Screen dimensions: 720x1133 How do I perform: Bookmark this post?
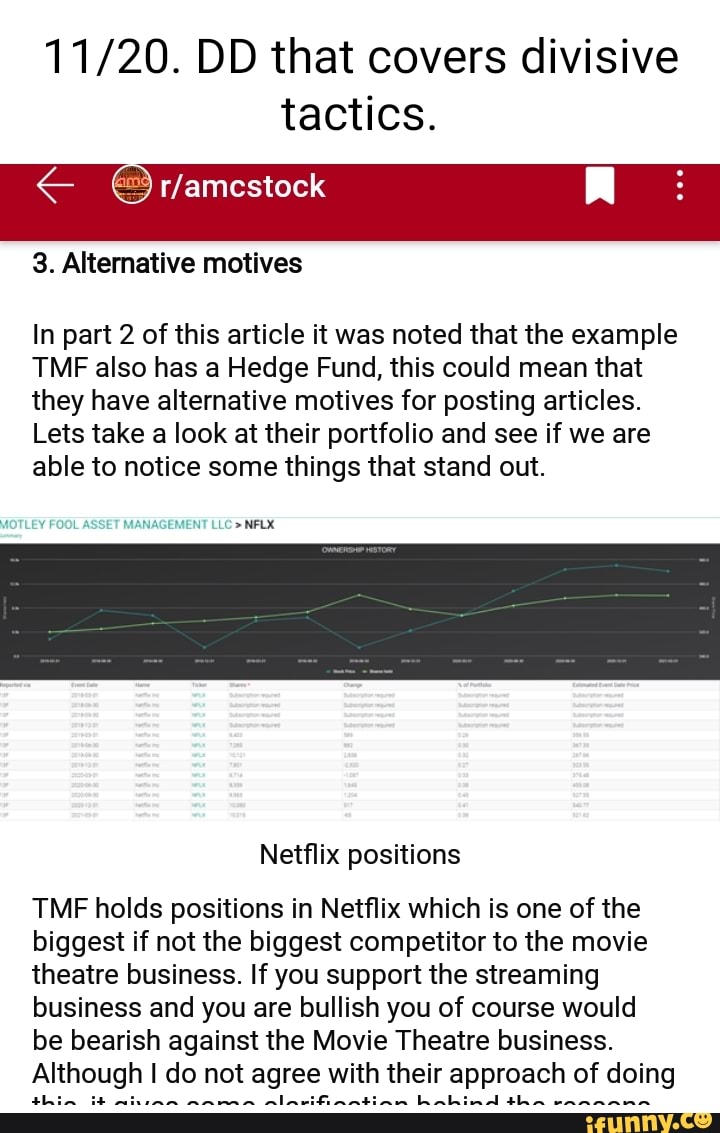point(597,188)
